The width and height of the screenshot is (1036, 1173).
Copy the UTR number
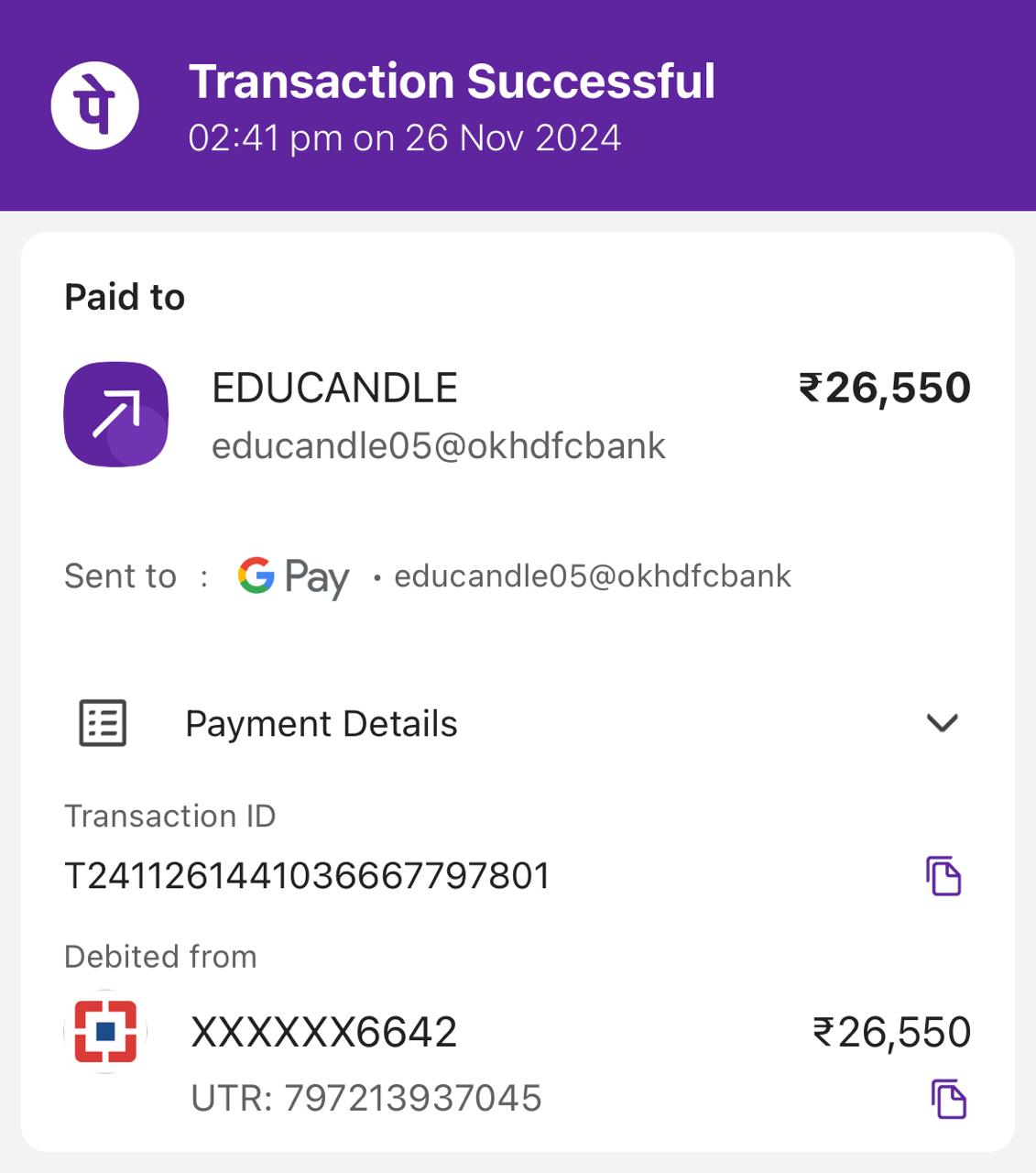948,1099
